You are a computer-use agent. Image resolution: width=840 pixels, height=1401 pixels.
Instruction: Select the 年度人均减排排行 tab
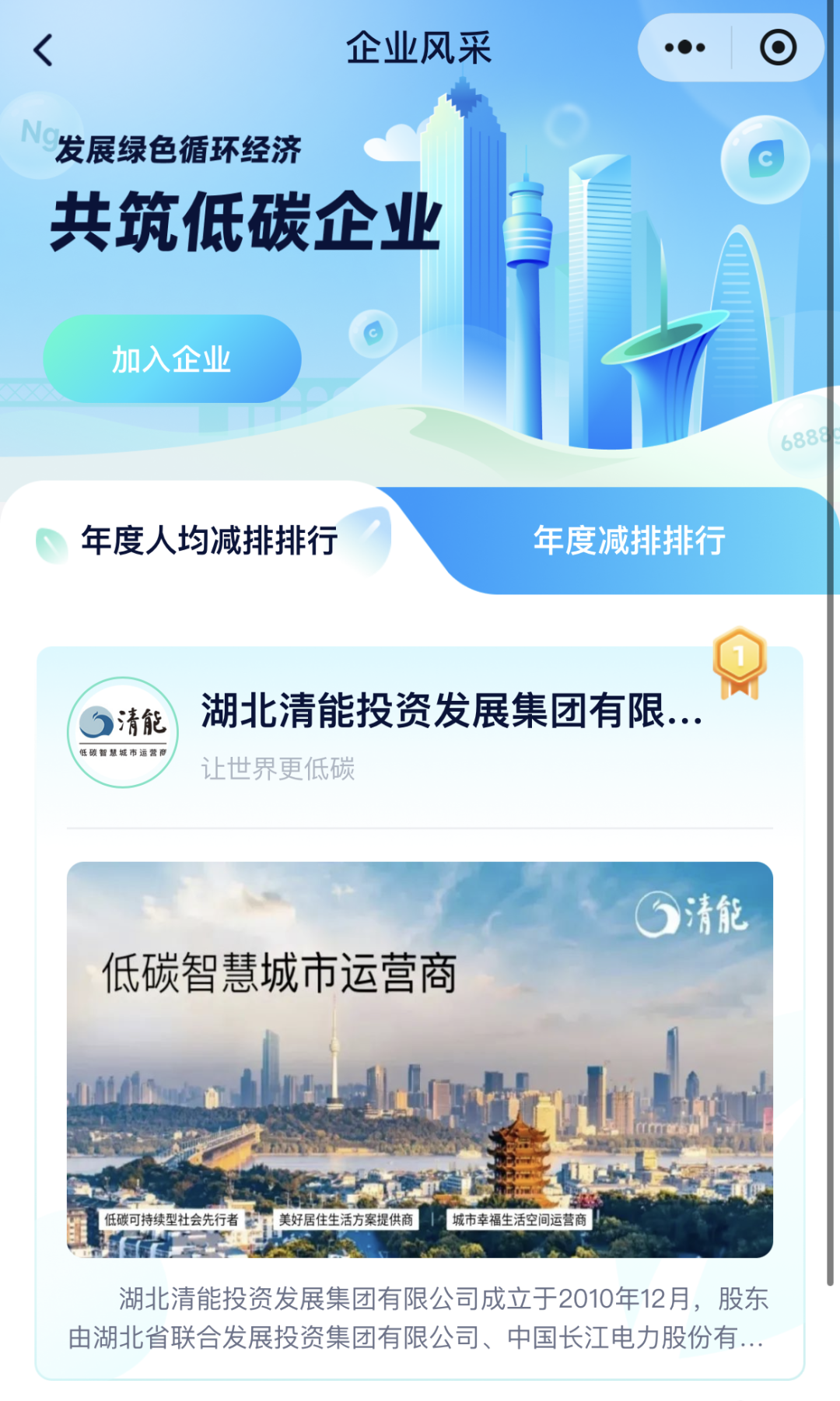[208, 540]
